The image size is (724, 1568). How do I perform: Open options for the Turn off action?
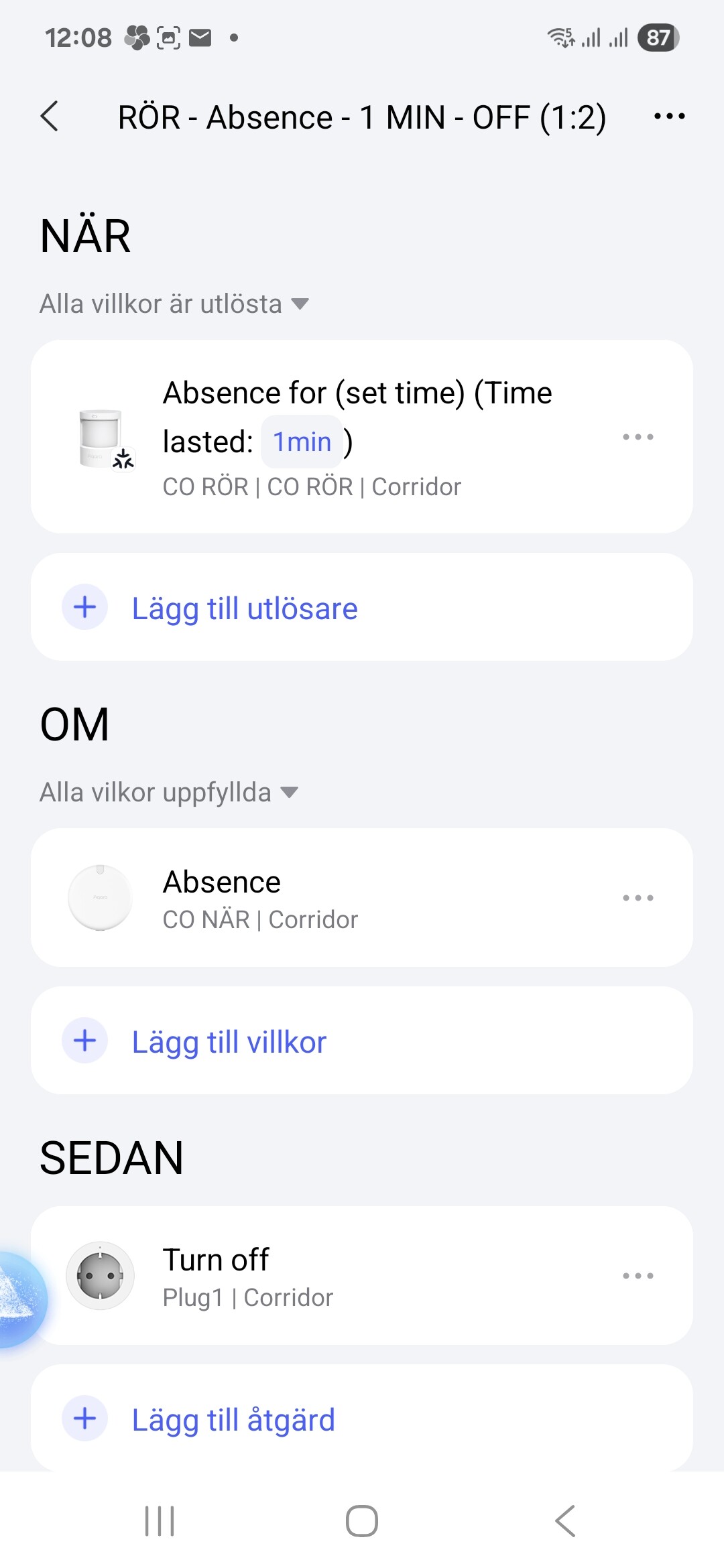(638, 1276)
